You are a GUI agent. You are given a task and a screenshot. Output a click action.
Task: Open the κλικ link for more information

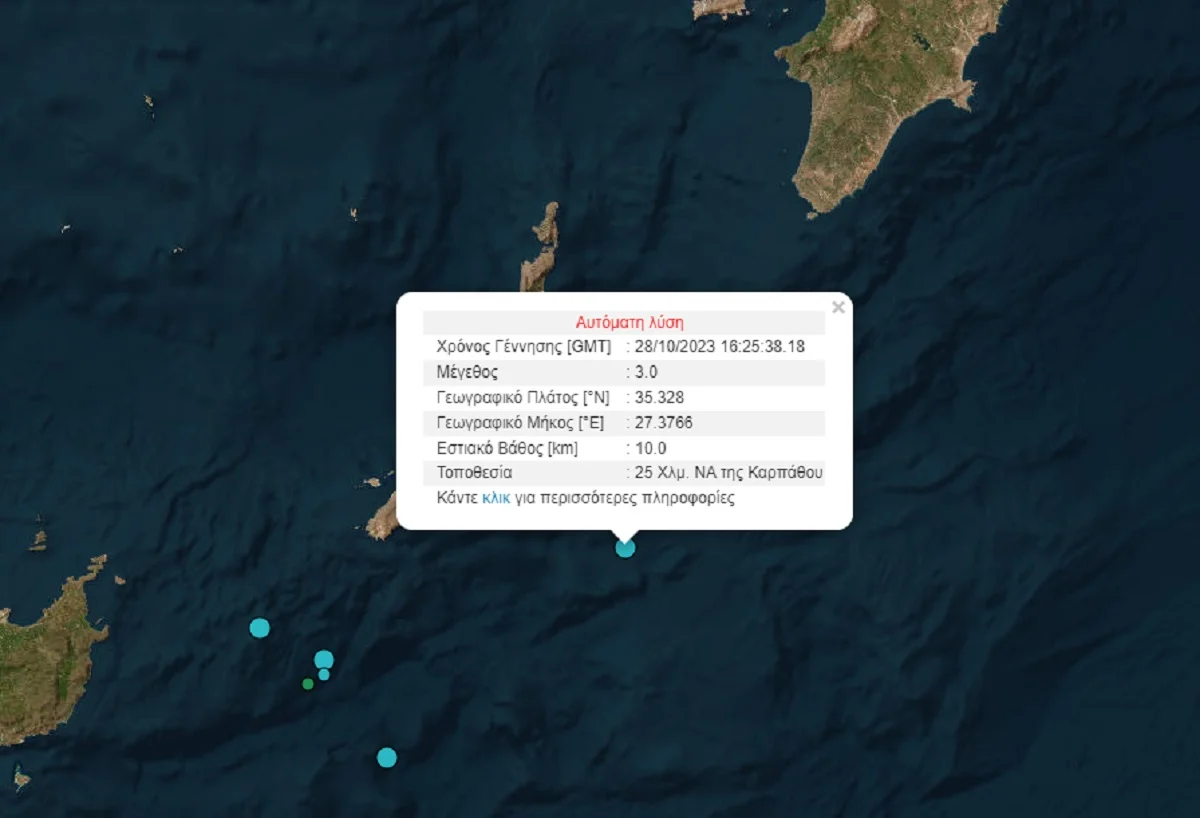click(496, 497)
